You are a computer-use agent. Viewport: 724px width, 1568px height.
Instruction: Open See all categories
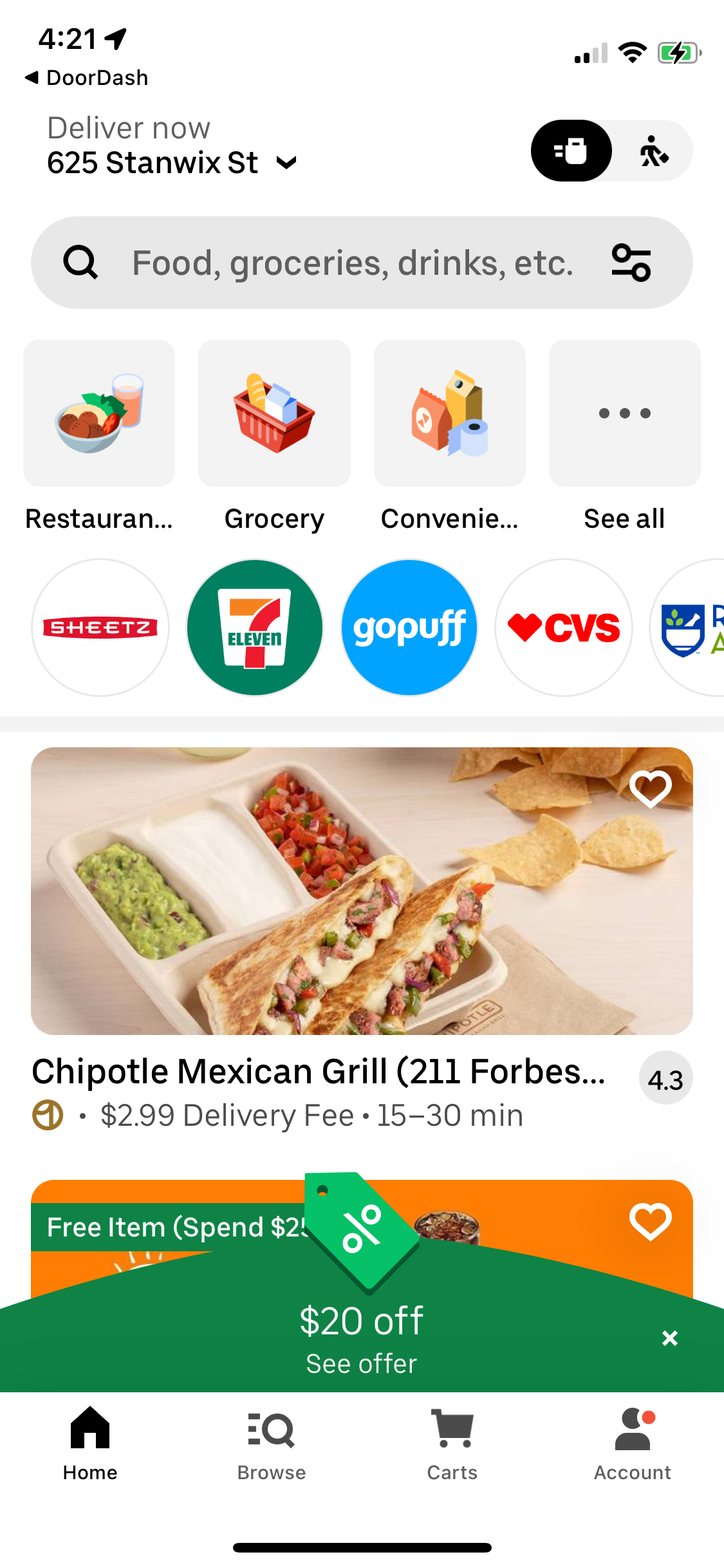click(x=624, y=413)
